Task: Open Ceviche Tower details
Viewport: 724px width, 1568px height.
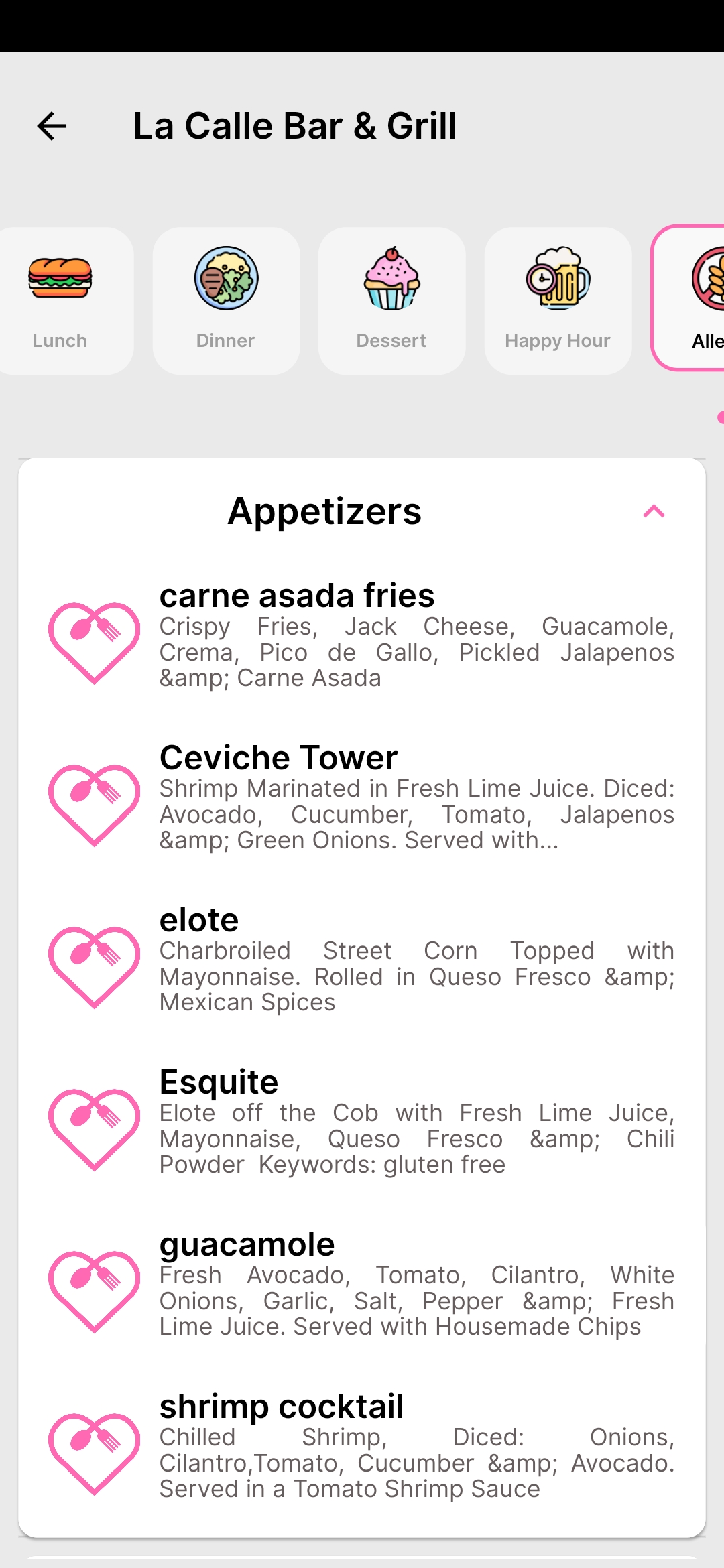Action: 416,797
